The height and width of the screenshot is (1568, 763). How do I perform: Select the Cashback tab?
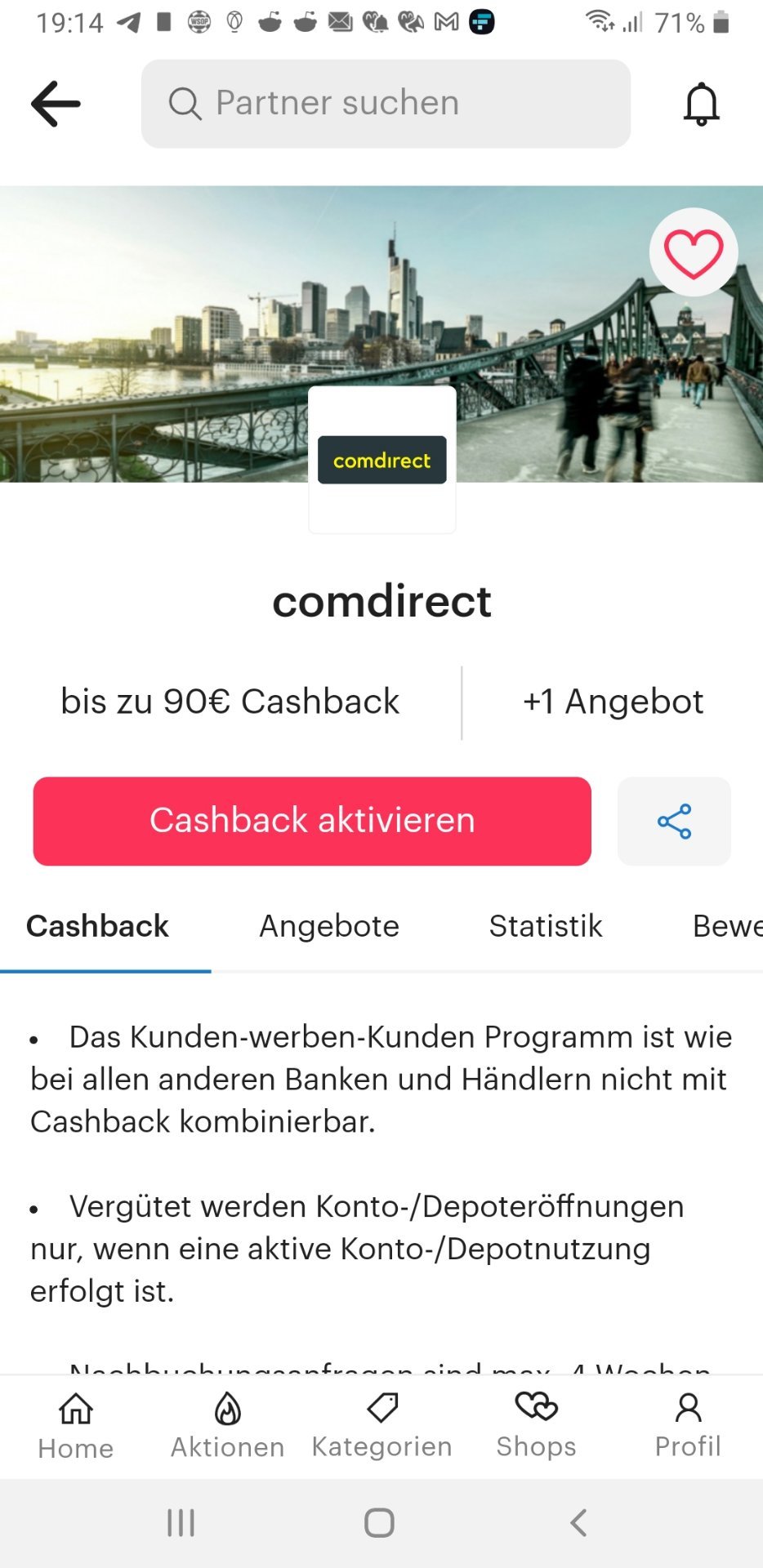[97, 926]
